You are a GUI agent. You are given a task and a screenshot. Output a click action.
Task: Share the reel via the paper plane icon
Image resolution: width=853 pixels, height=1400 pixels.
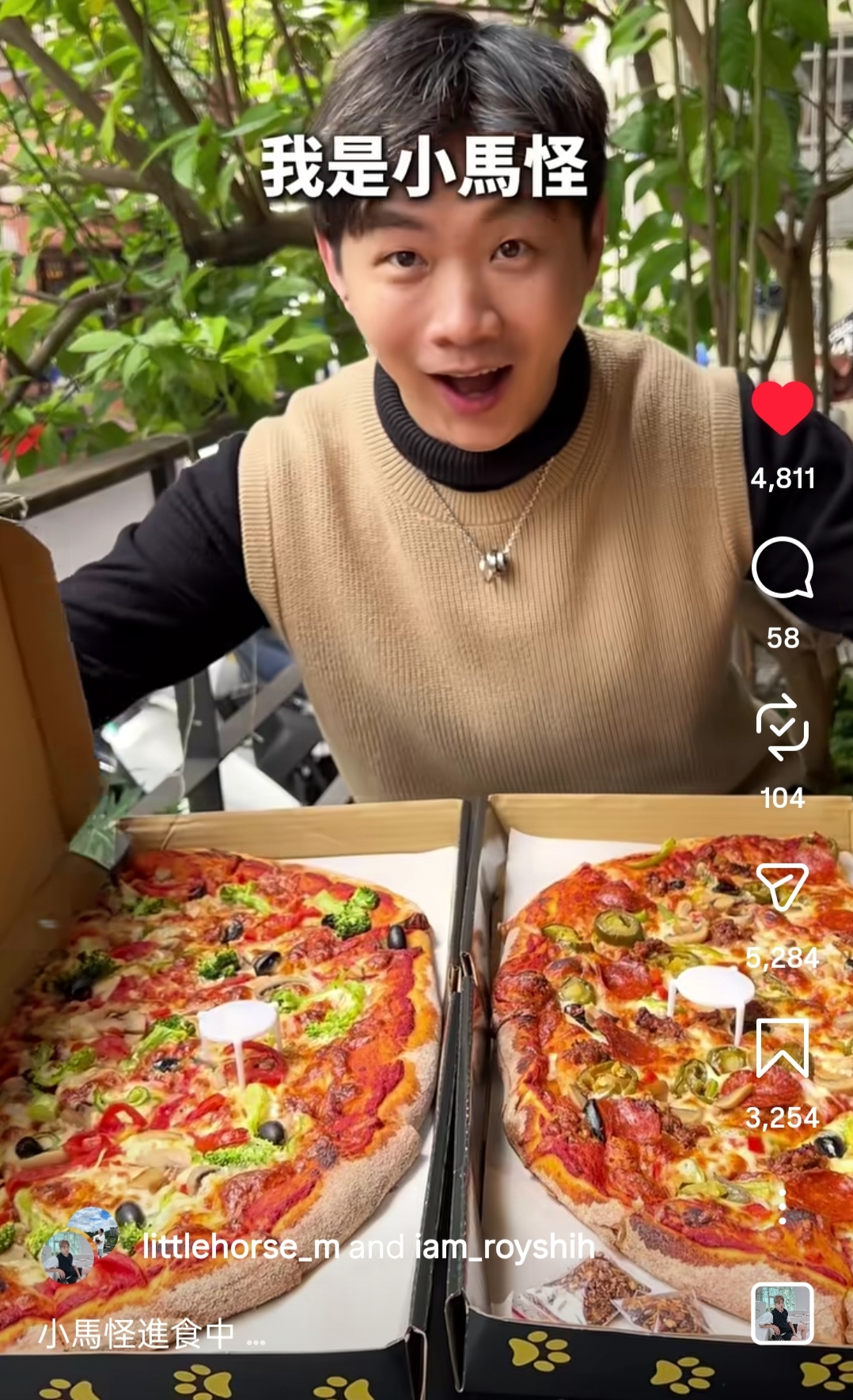782,886
